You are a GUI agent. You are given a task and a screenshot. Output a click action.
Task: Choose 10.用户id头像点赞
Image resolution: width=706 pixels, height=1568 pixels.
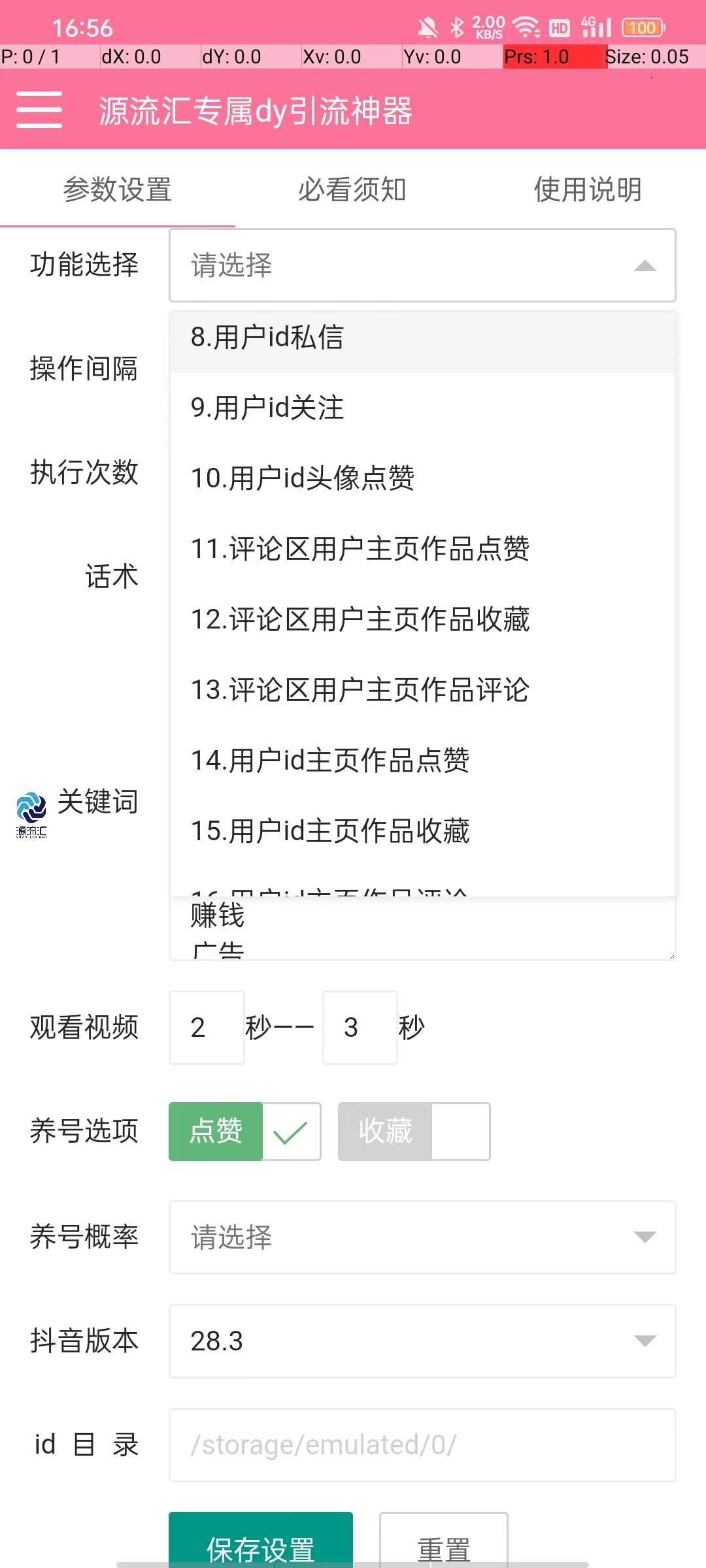pos(422,478)
